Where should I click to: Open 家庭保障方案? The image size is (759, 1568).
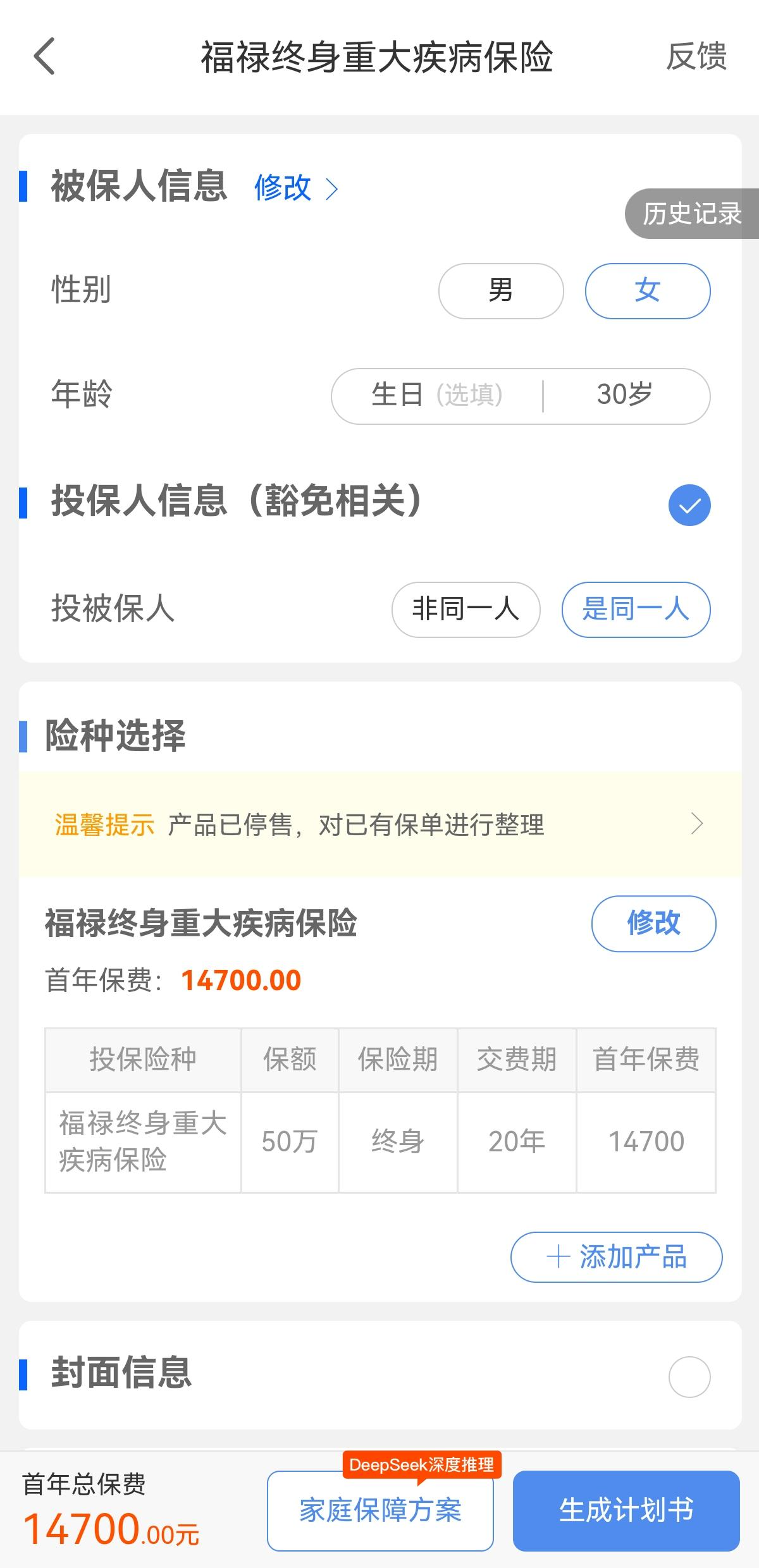pos(380,1510)
